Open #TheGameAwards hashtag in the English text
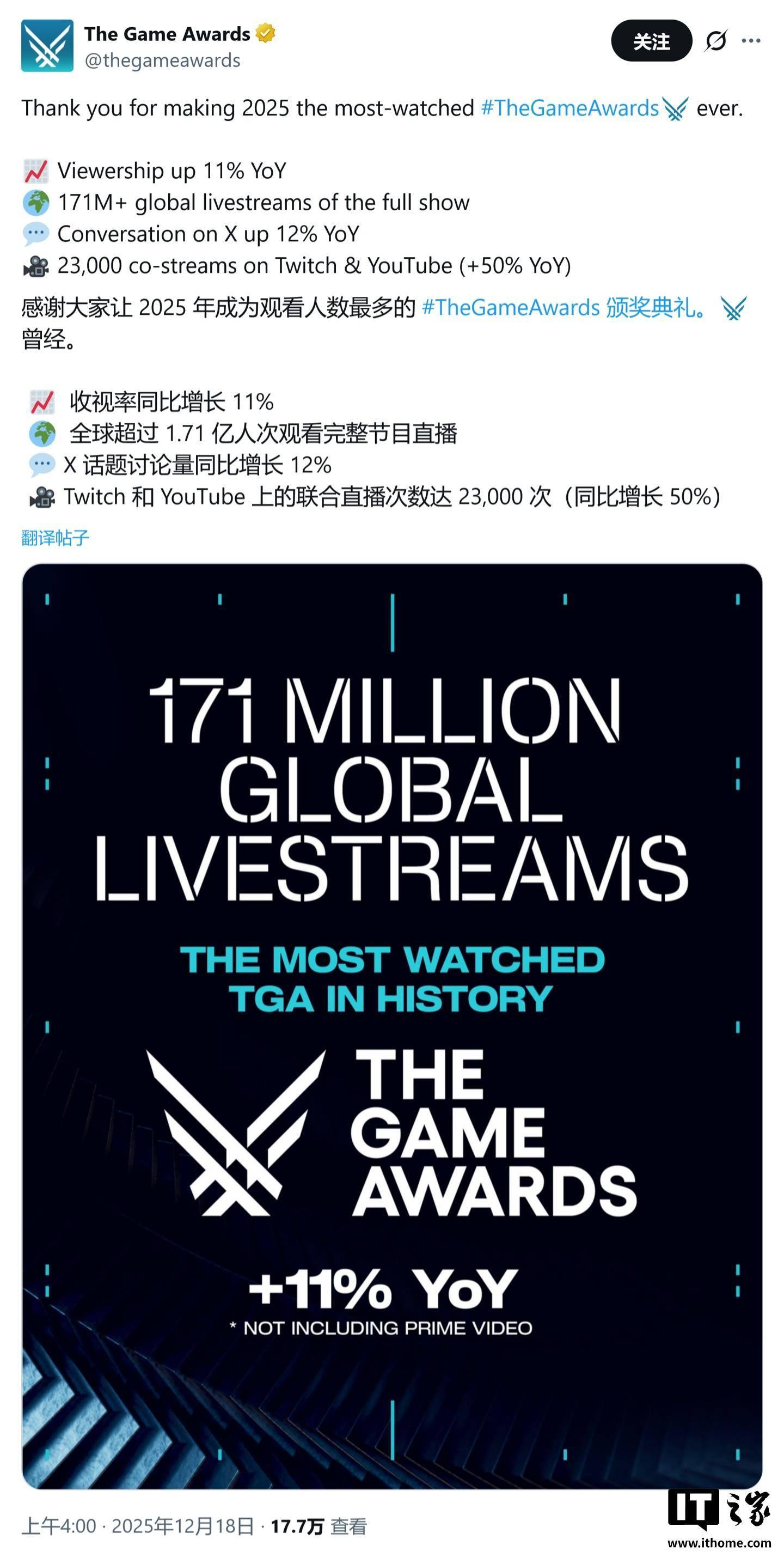The image size is (784, 1558). click(569, 108)
